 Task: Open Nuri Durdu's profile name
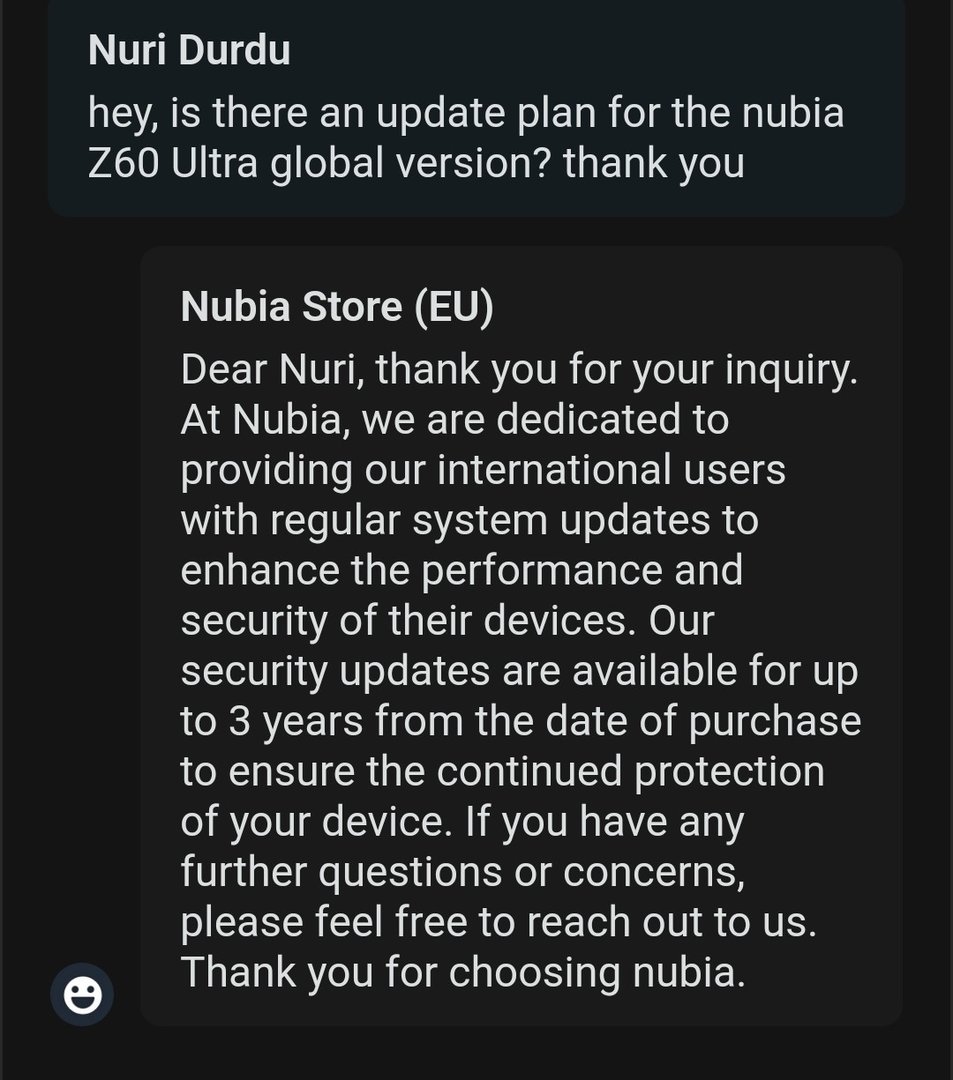[189, 50]
